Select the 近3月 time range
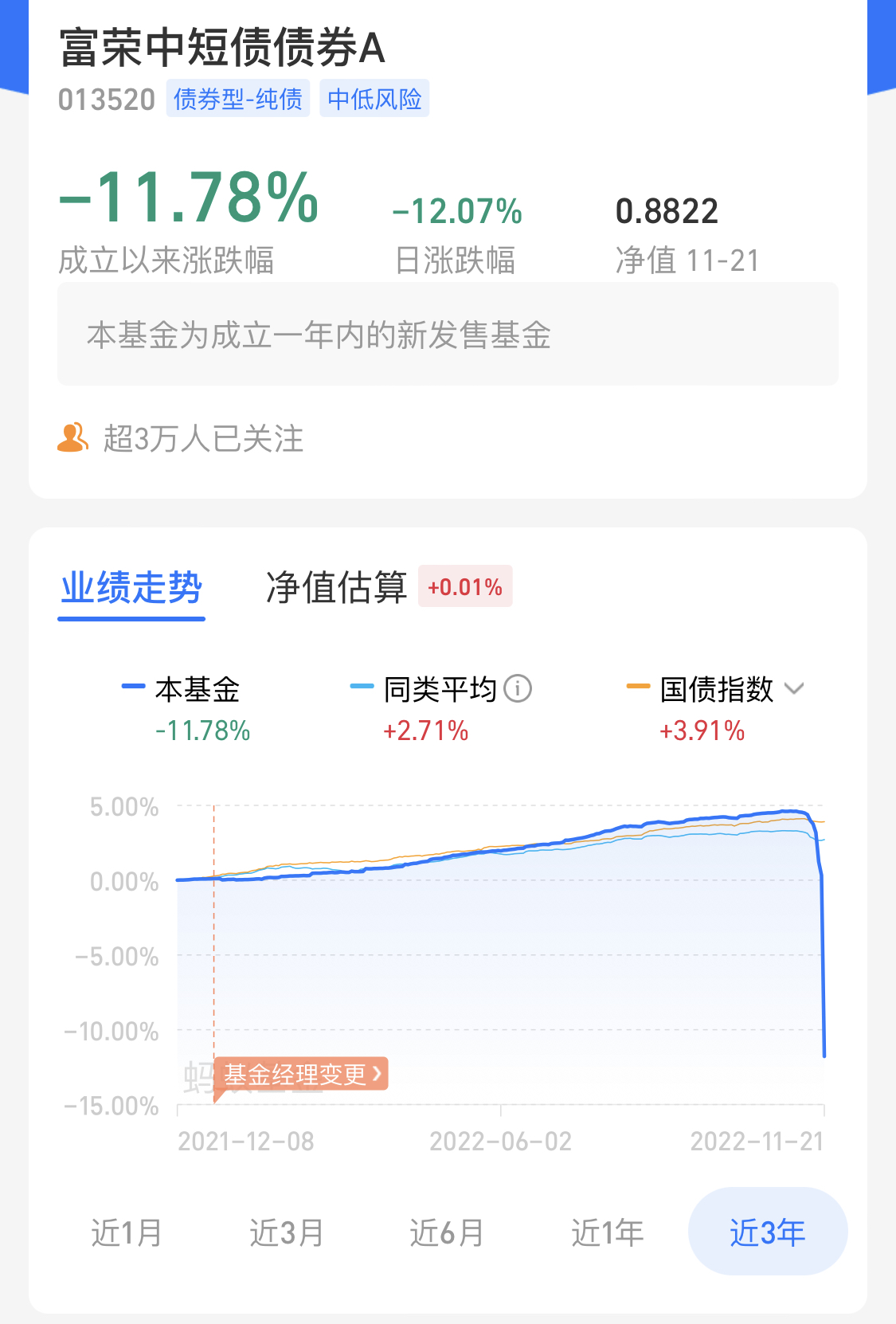Viewport: 896px width, 1324px height. click(286, 1231)
